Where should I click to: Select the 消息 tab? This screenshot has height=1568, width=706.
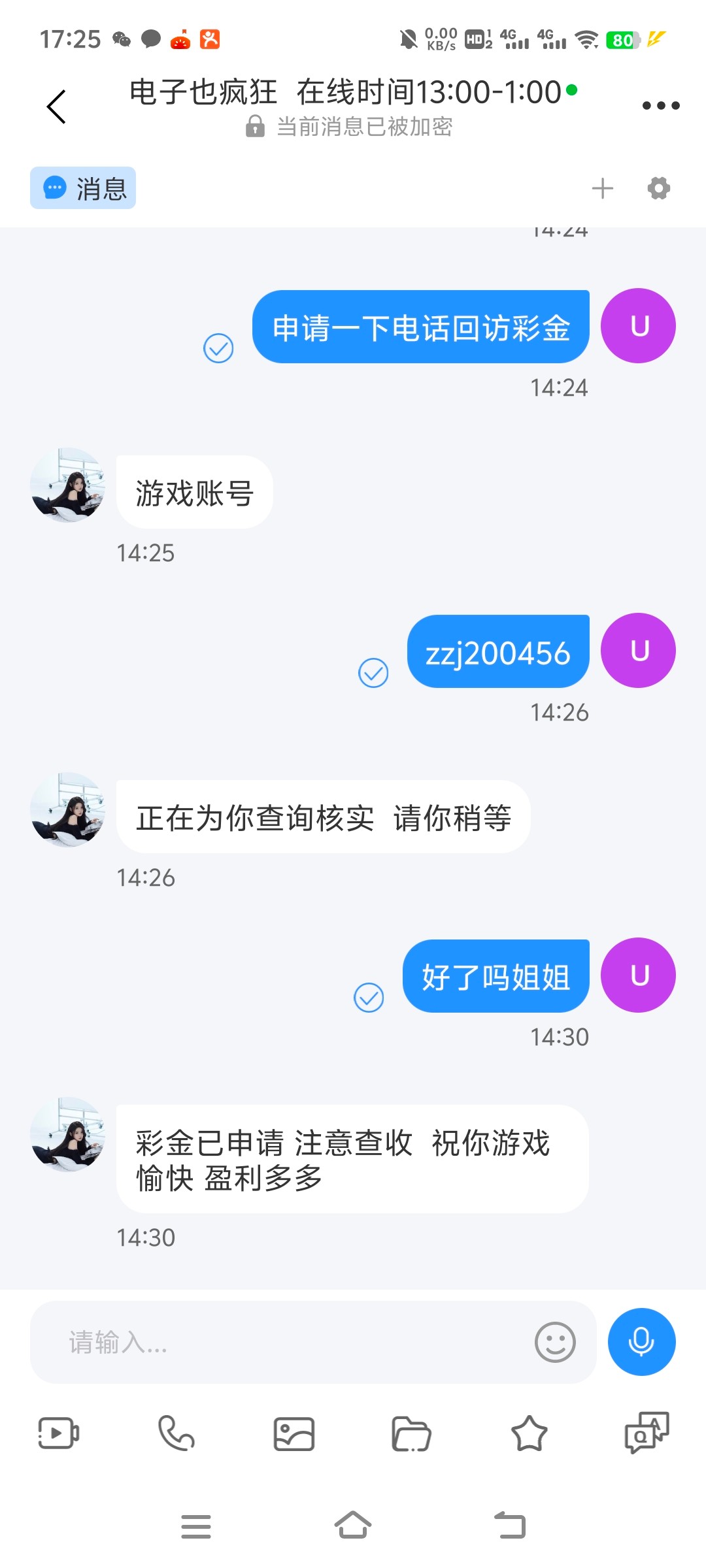(83, 188)
